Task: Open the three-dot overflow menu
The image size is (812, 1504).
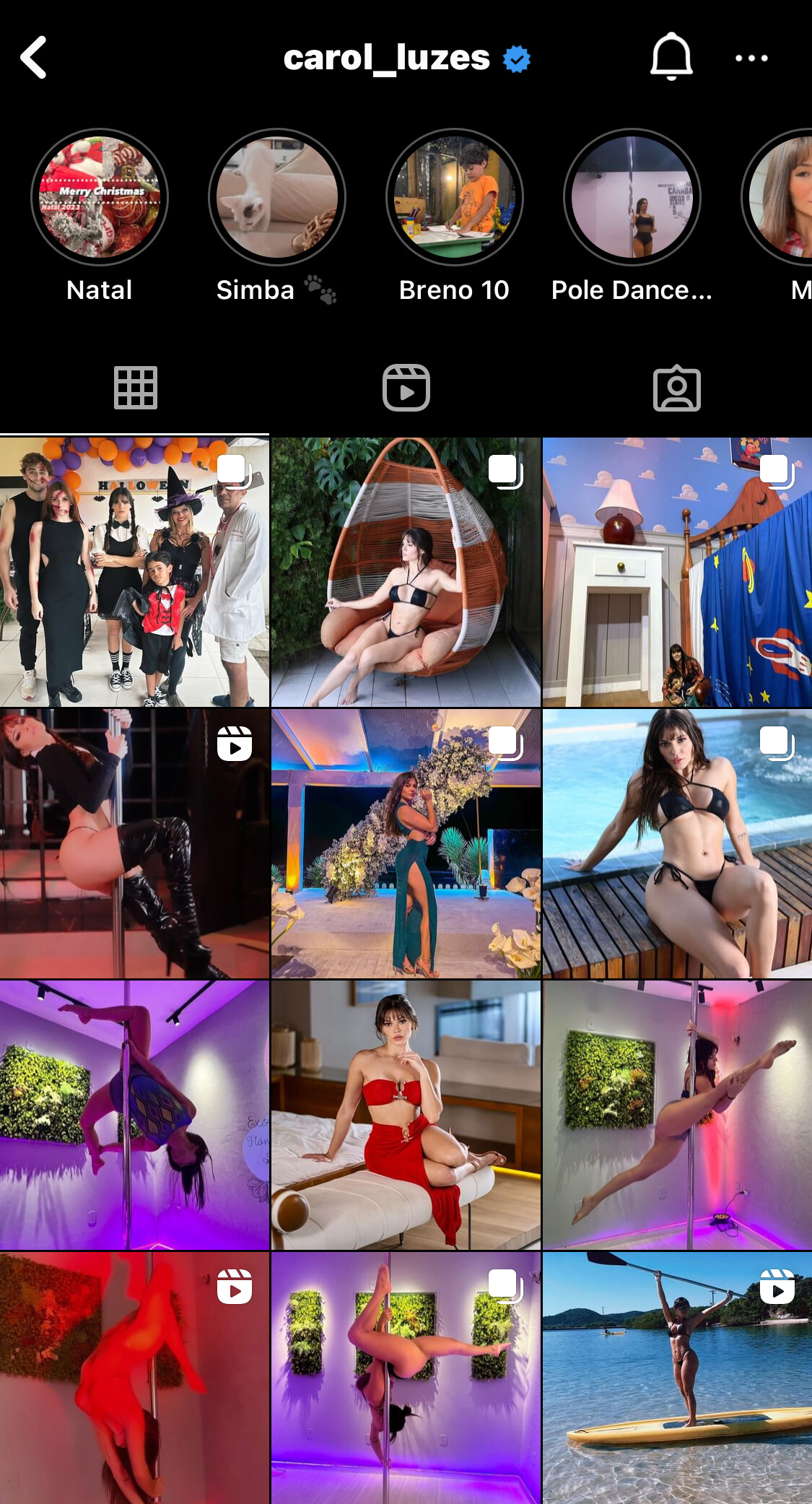Action: 751,58
